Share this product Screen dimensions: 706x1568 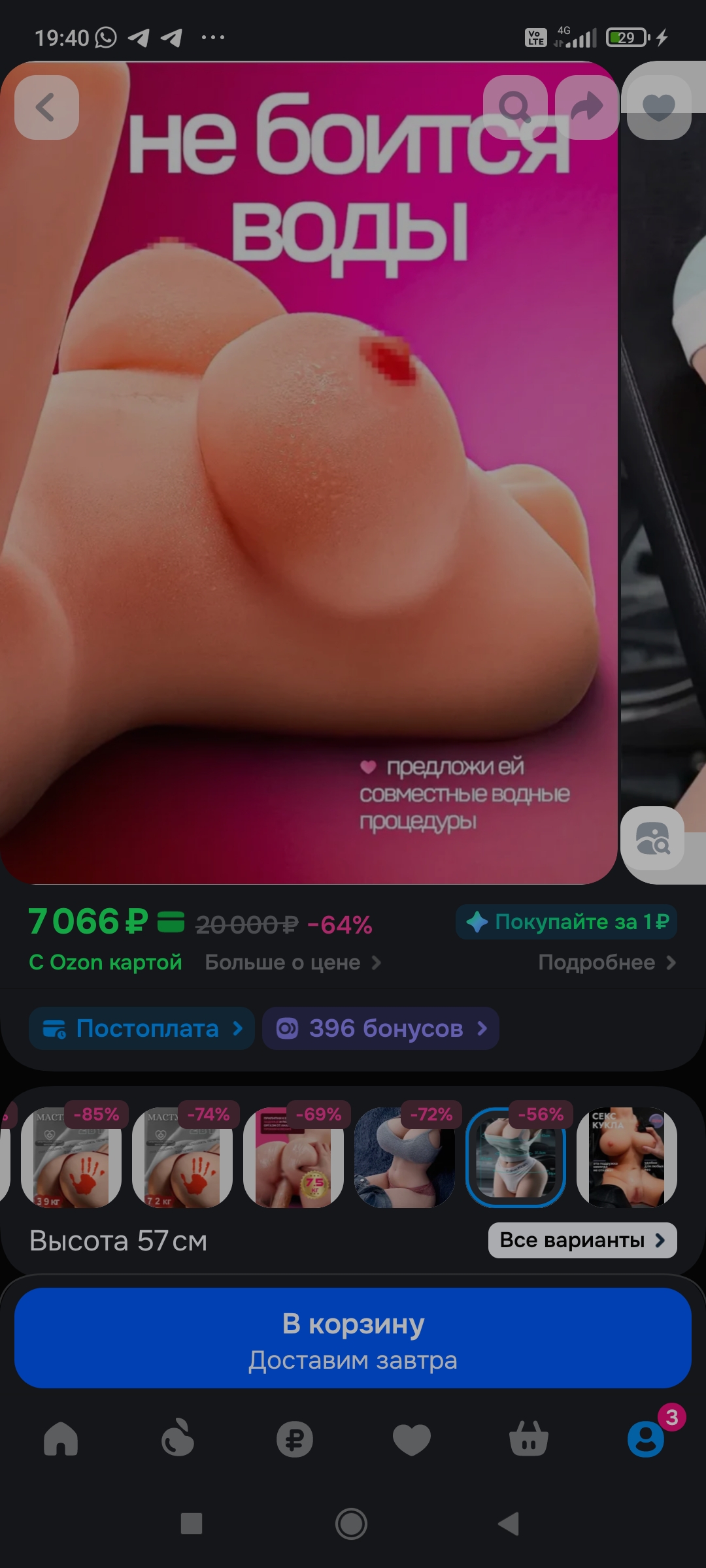(x=586, y=107)
